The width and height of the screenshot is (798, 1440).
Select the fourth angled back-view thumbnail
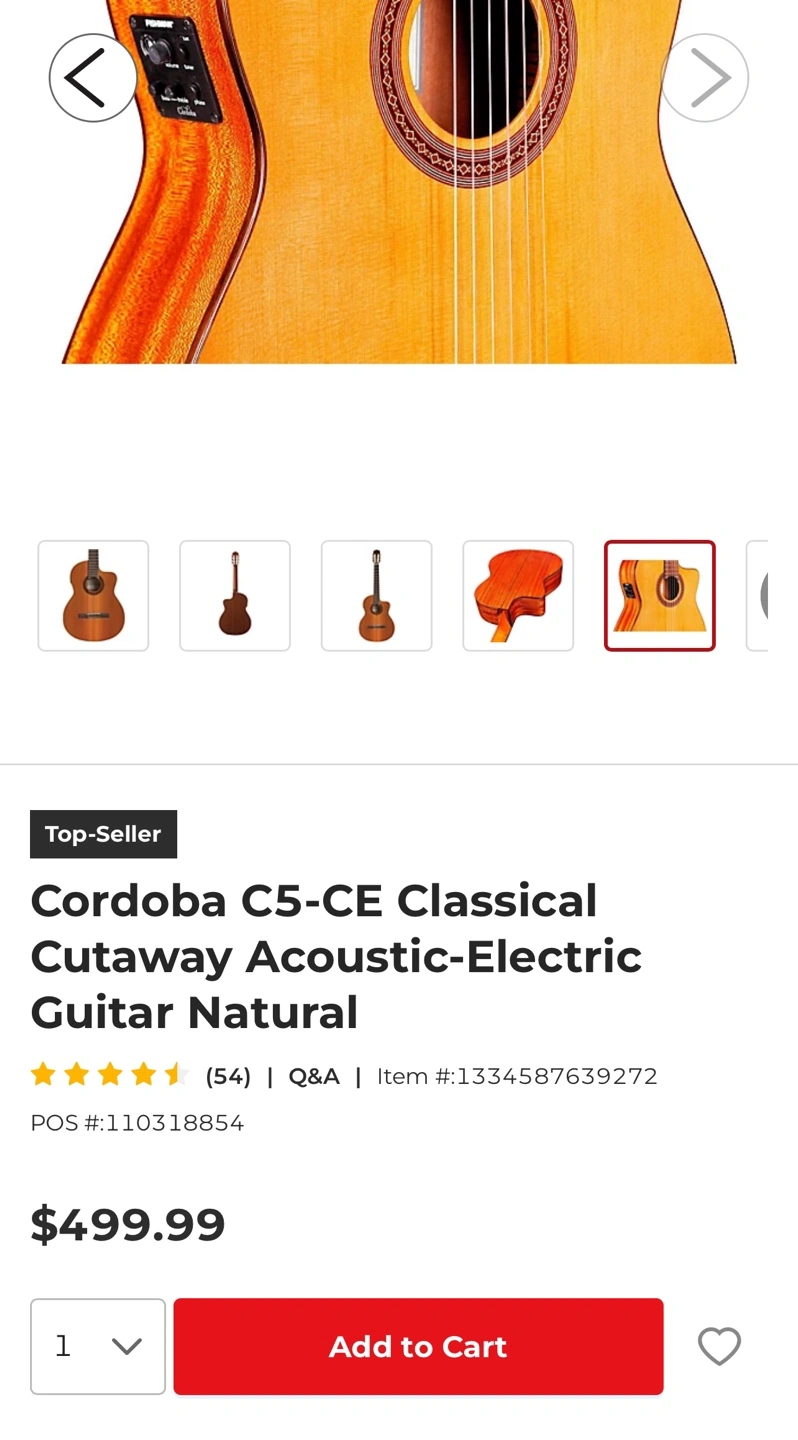tap(518, 596)
